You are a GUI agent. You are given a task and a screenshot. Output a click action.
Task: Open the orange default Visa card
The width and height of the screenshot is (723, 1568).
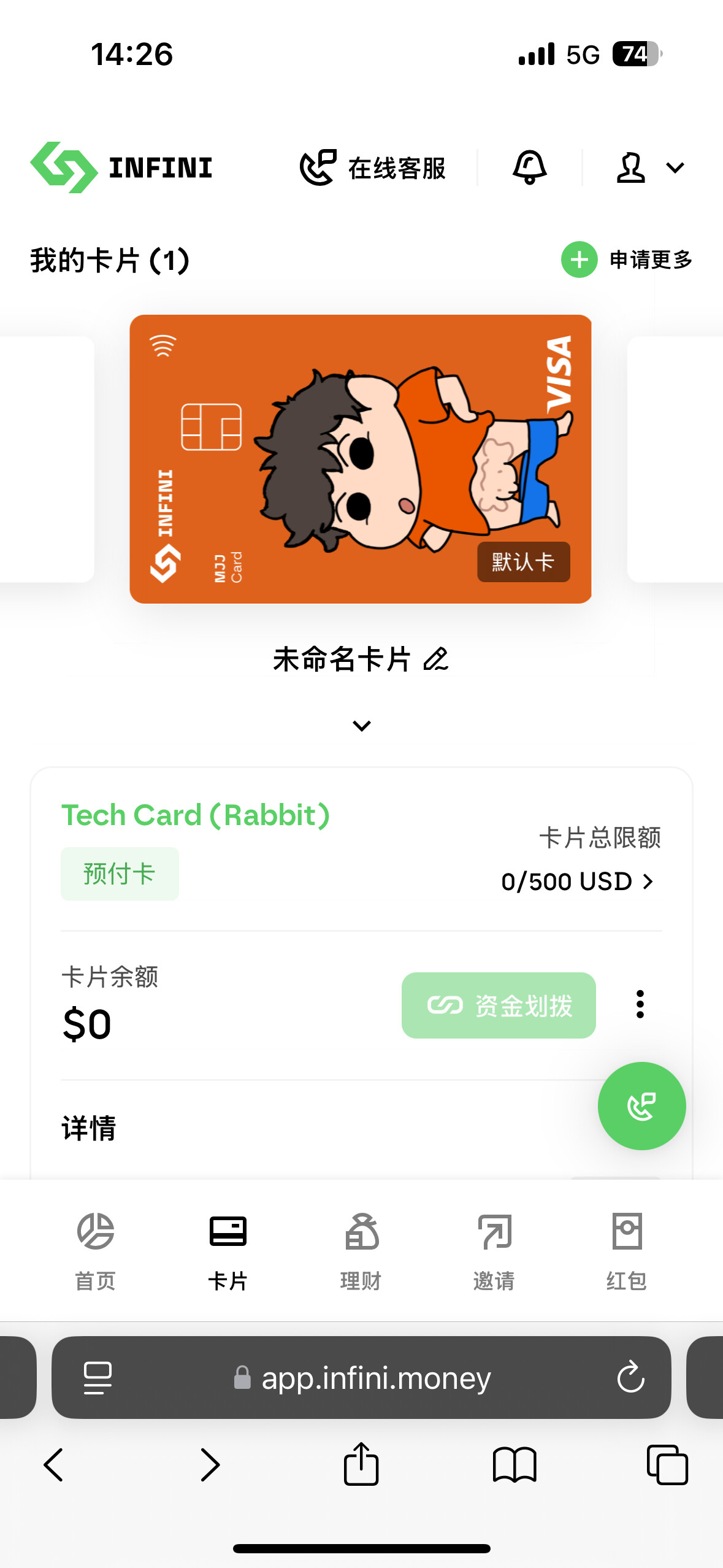[x=361, y=459]
